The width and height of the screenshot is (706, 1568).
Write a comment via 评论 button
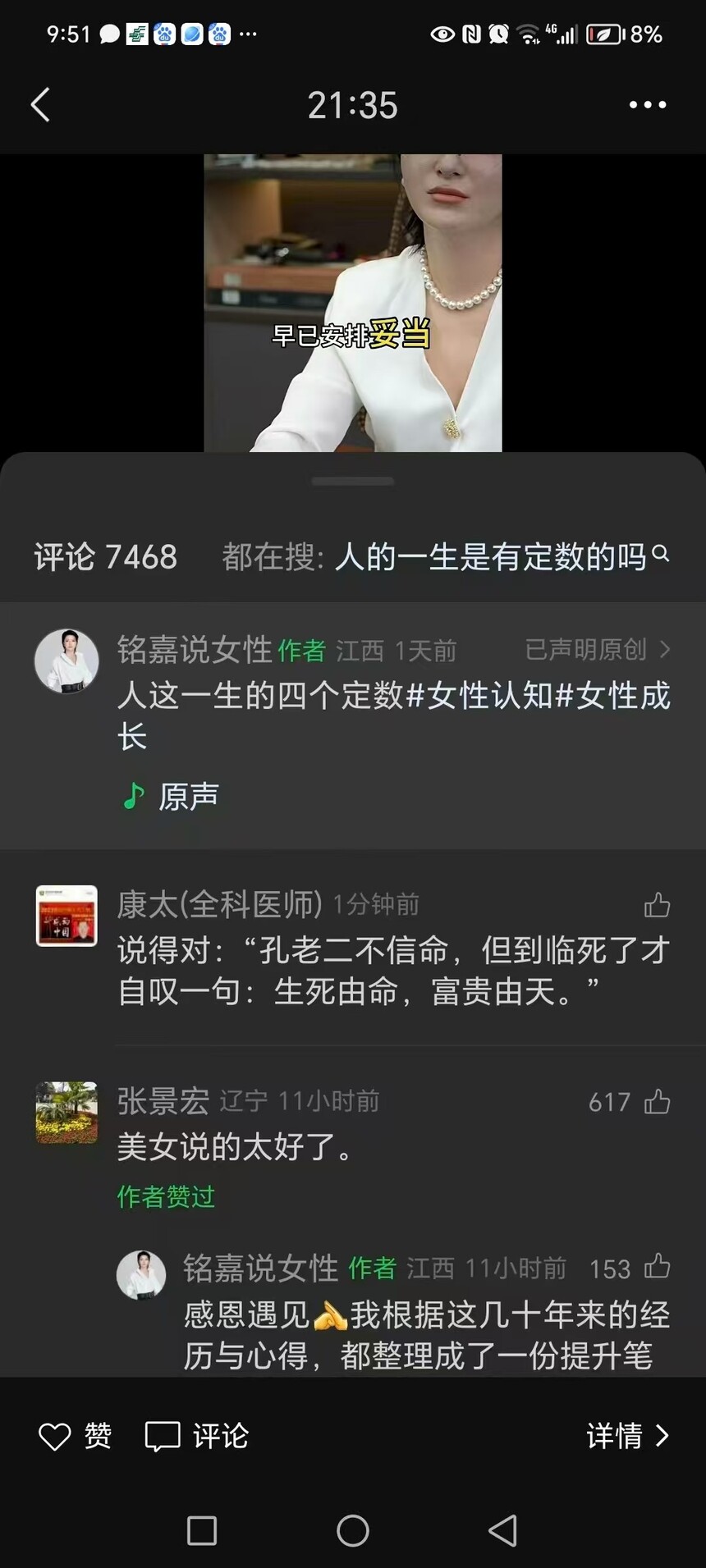point(197,1436)
